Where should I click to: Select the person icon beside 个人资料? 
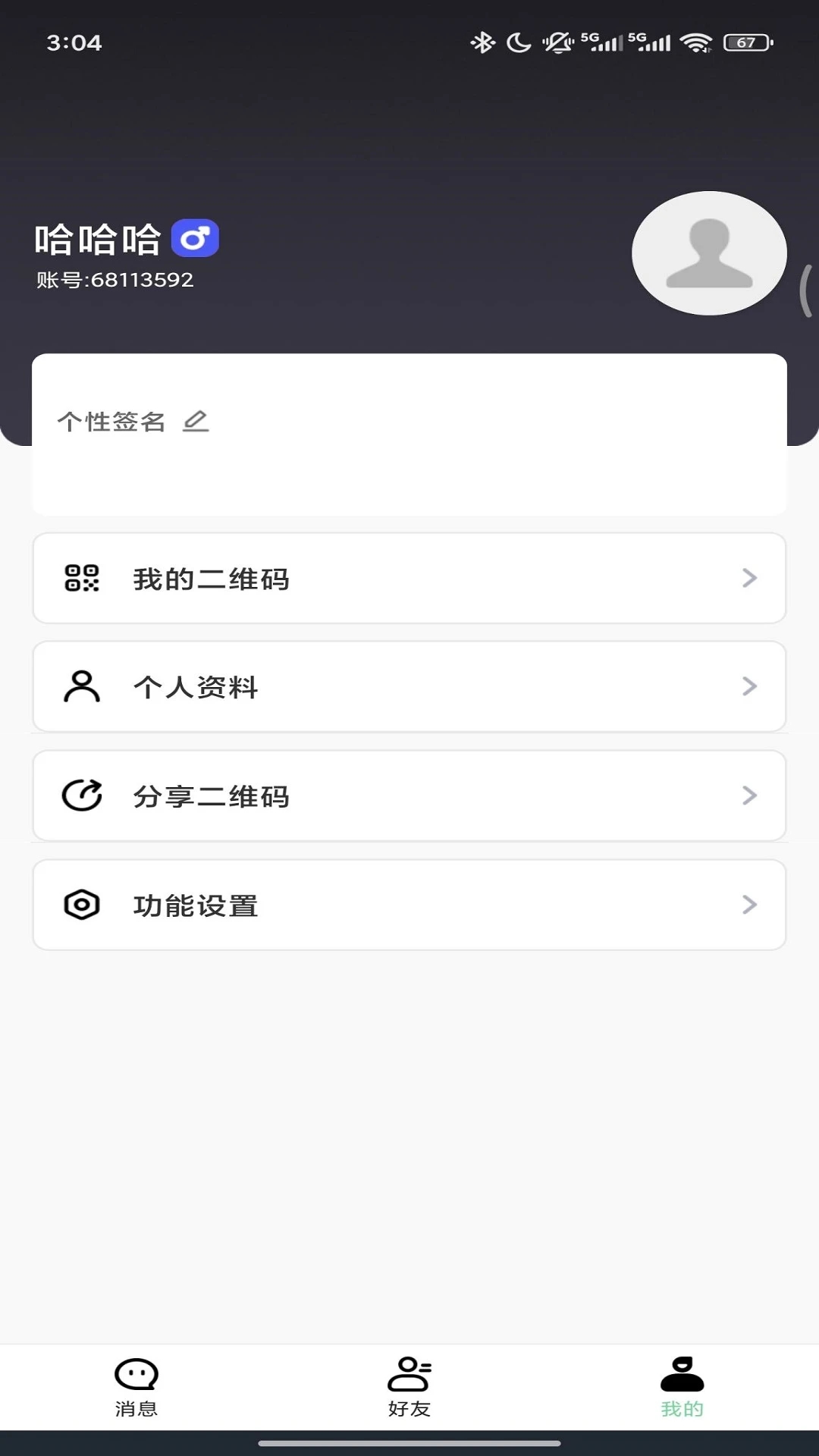pos(80,686)
